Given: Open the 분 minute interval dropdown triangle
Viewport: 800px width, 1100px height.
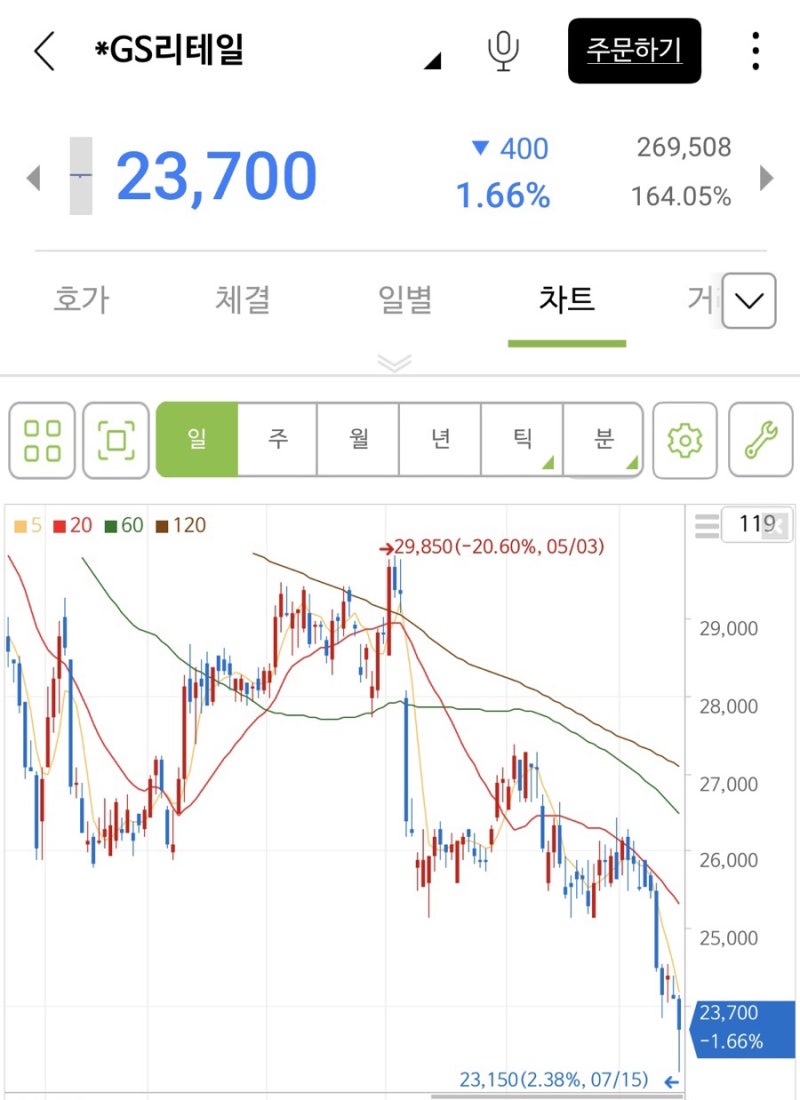Looking at the screenshot, I should 631,462.
